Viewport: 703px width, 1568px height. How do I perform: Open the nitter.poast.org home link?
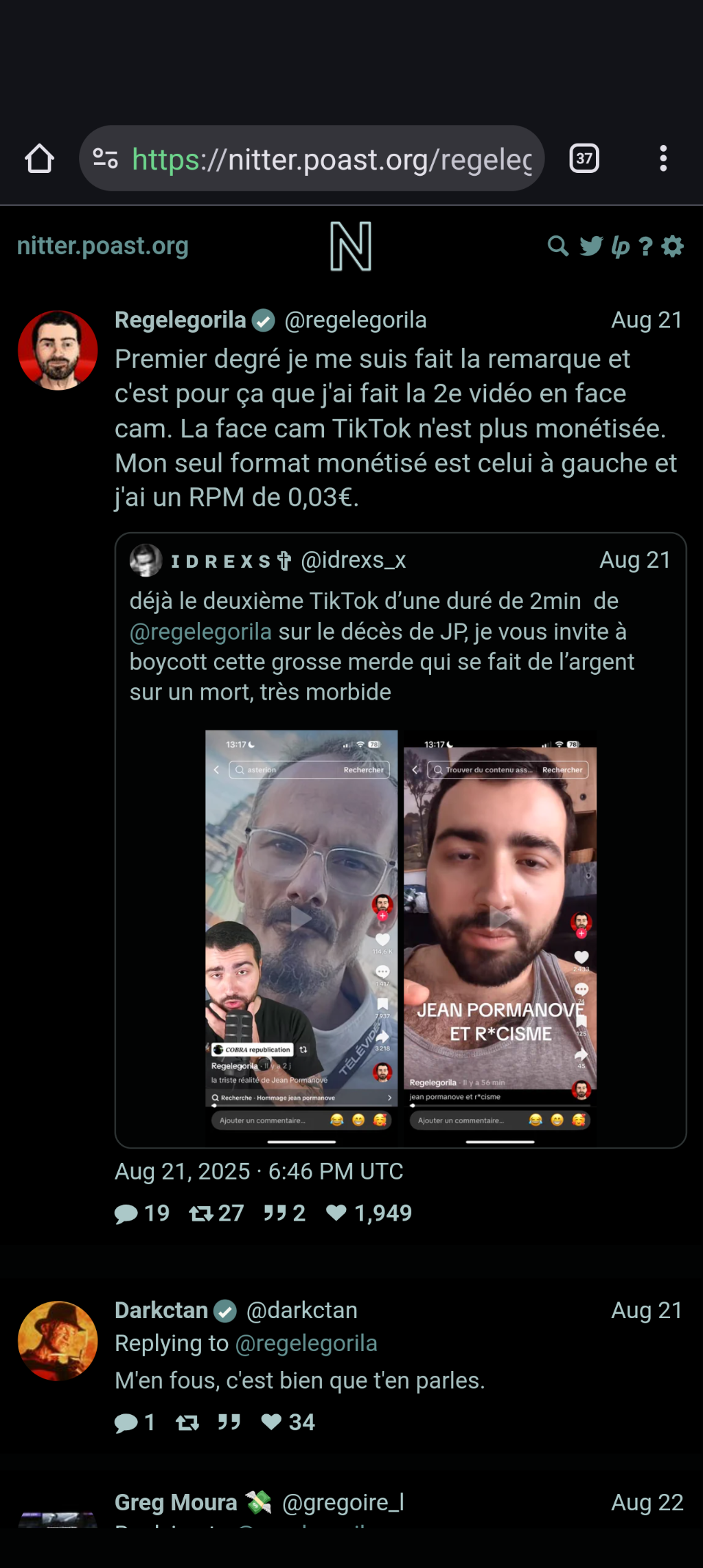[x=103, y=246]
